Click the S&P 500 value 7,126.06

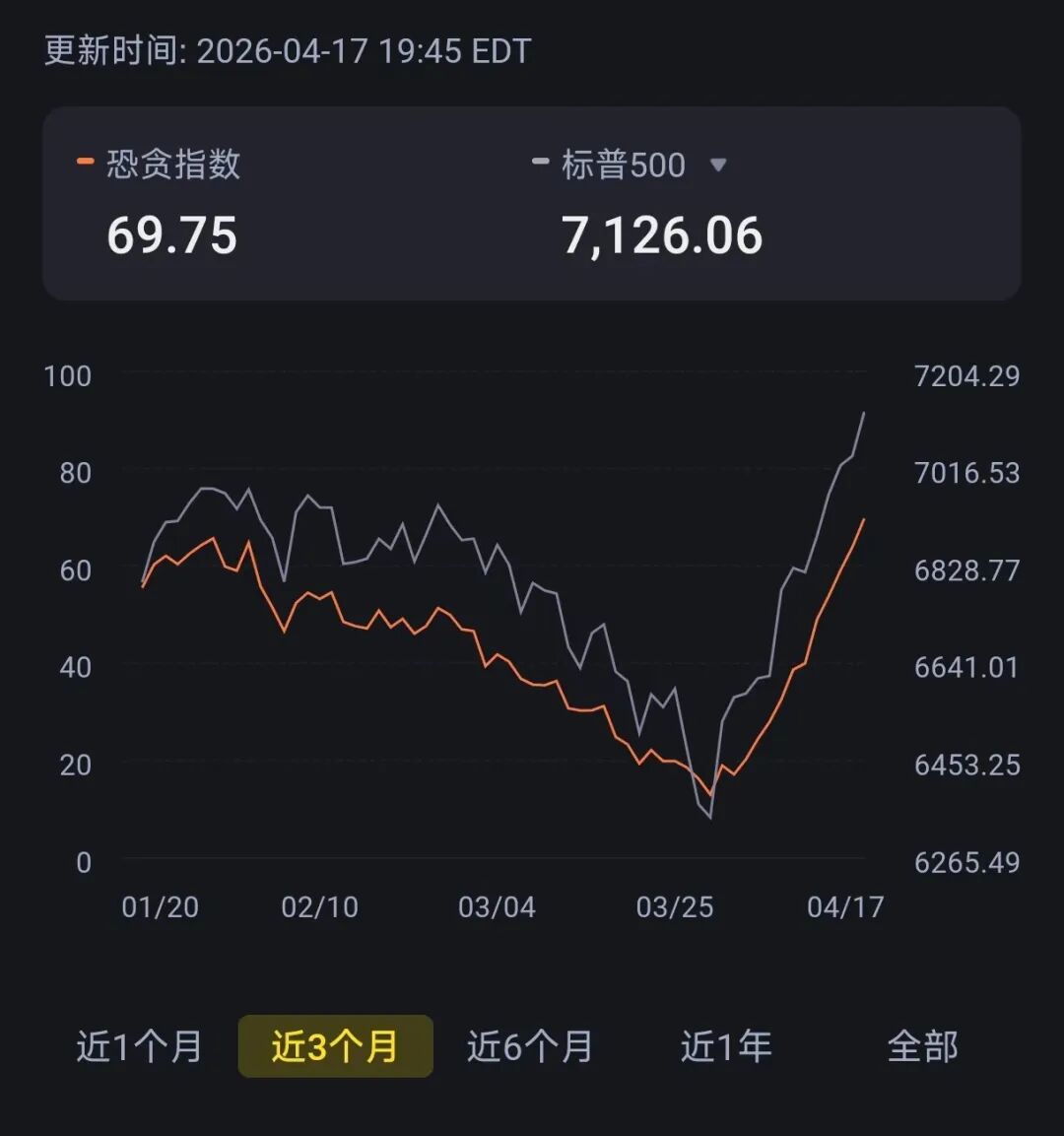pos(661,234)
